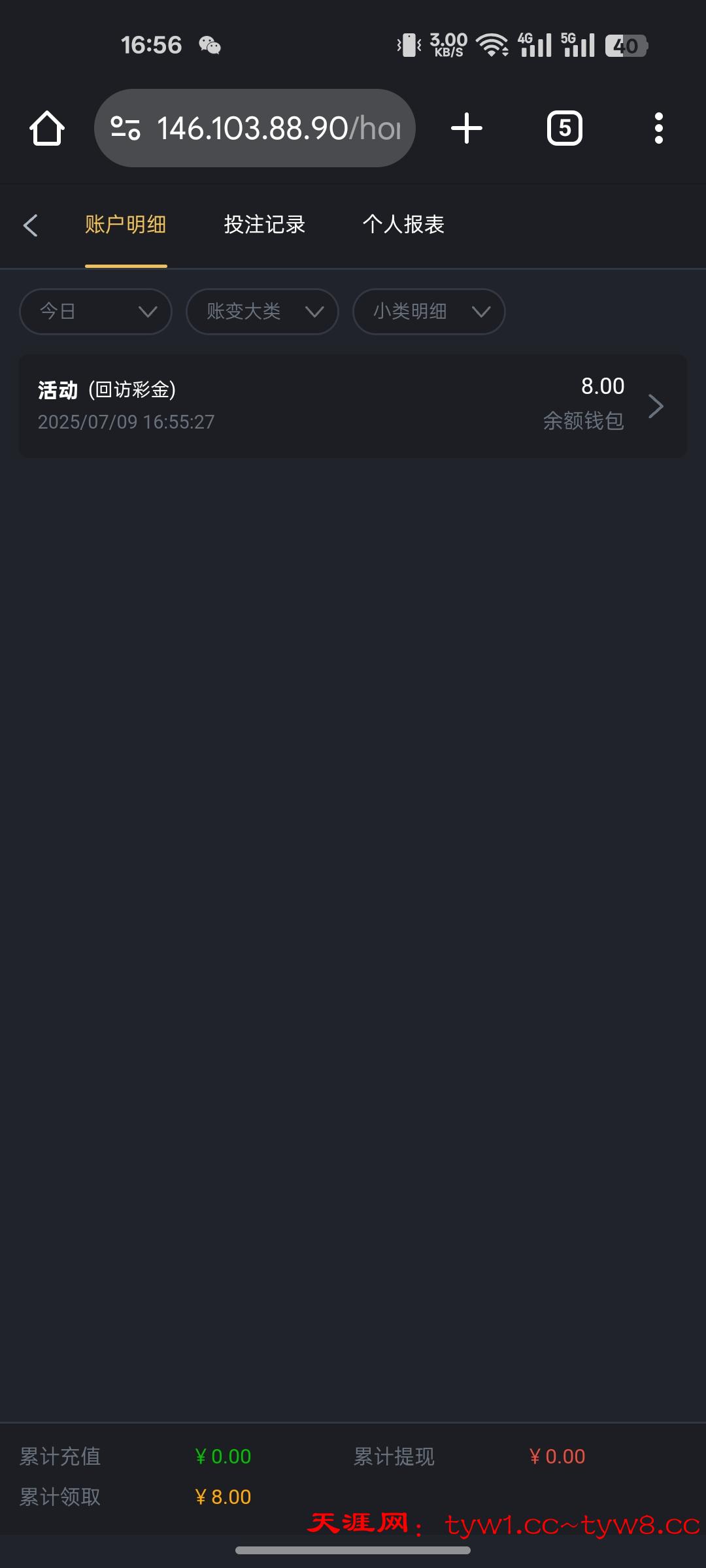The image size is (706, 1568).
Task: Switch to the 投注记录 tab
Action: point(264,225)
